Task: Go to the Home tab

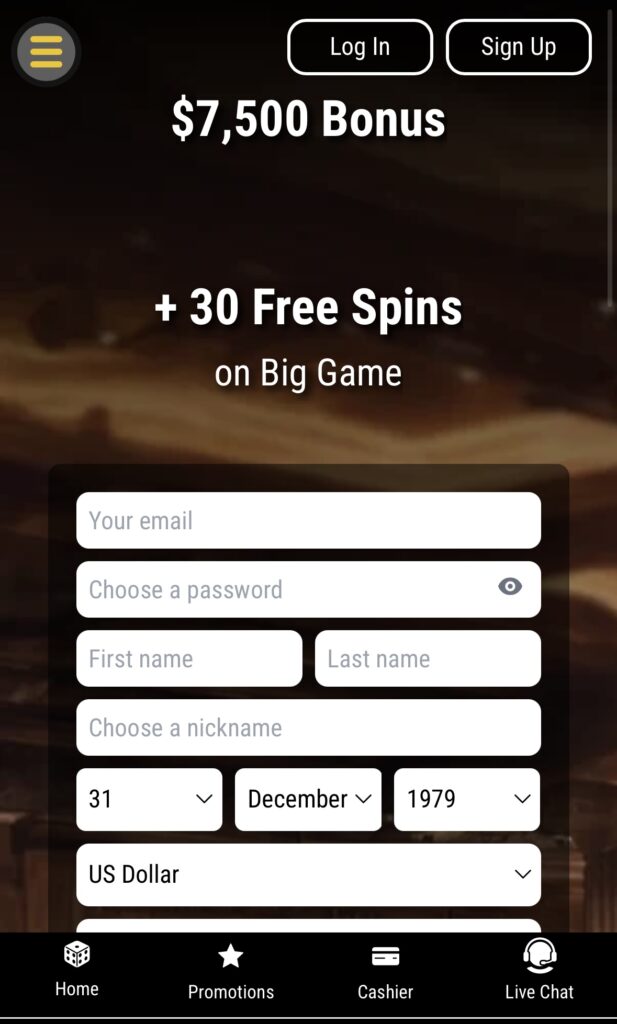Action: [77, 970]
